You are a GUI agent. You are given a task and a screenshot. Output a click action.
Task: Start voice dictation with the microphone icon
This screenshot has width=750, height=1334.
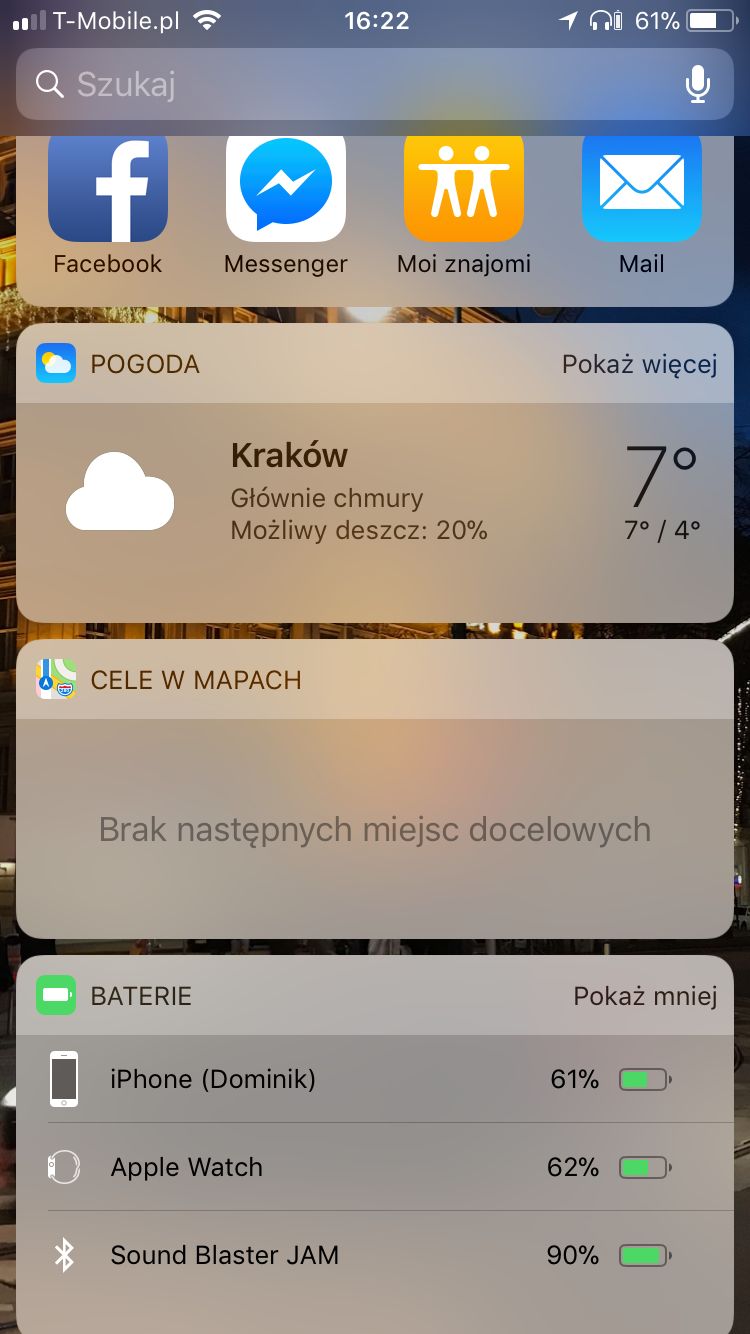pyautogui.click(x=697, y=84)
